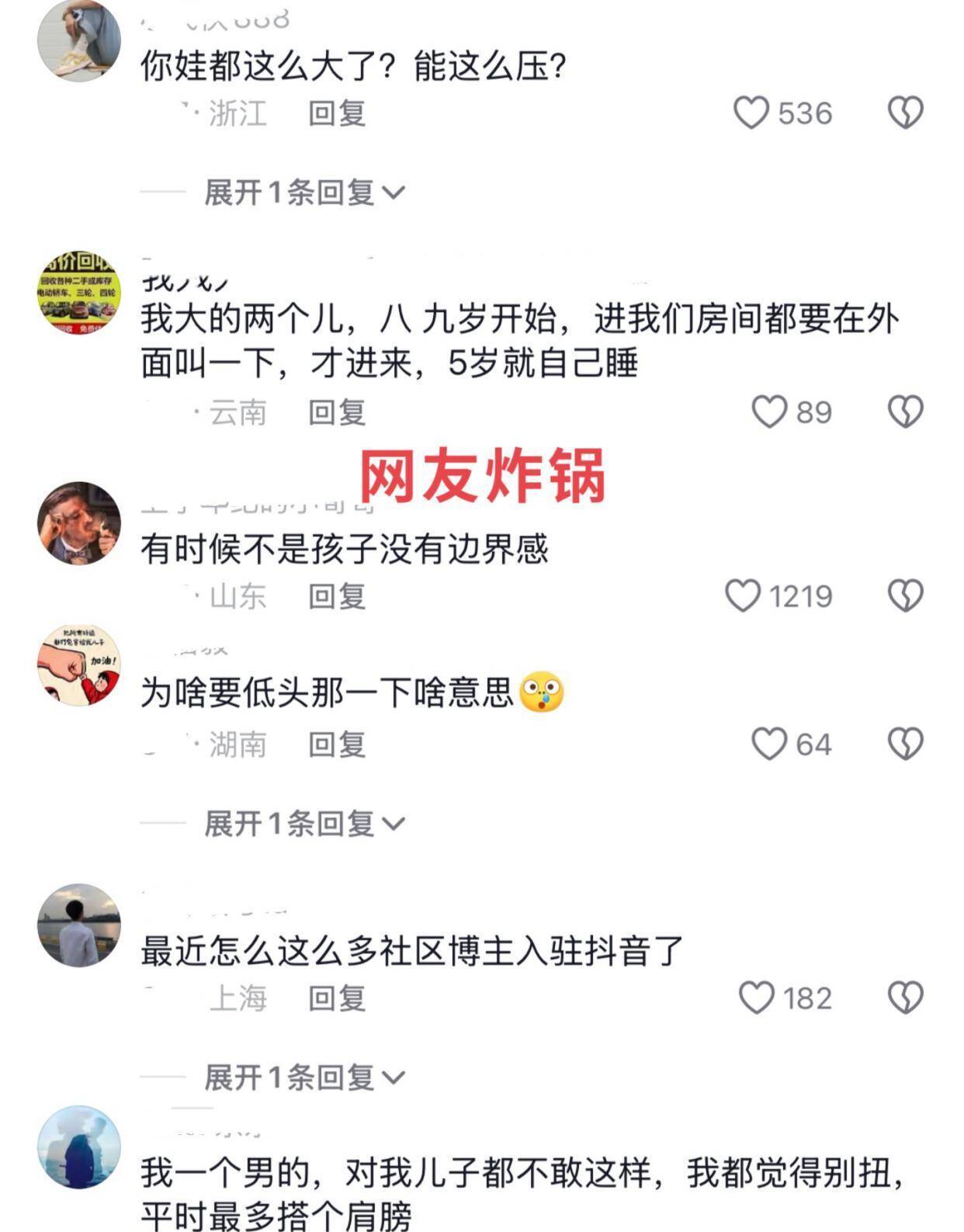Reply to the comment from 山东
Viewport: 964px width, 1232px height.
337,596
